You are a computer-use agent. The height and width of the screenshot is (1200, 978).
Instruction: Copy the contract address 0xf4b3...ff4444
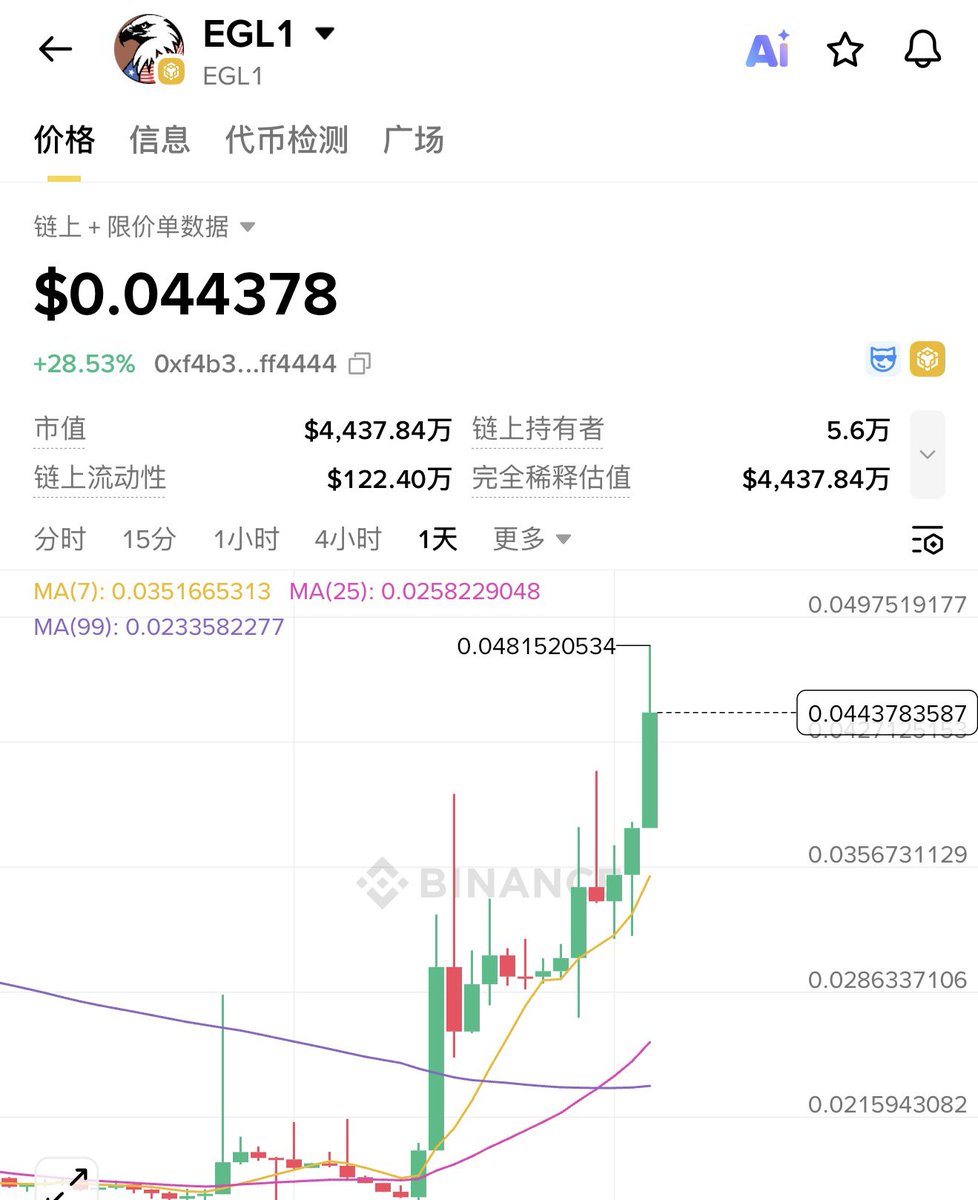(359, 364)
